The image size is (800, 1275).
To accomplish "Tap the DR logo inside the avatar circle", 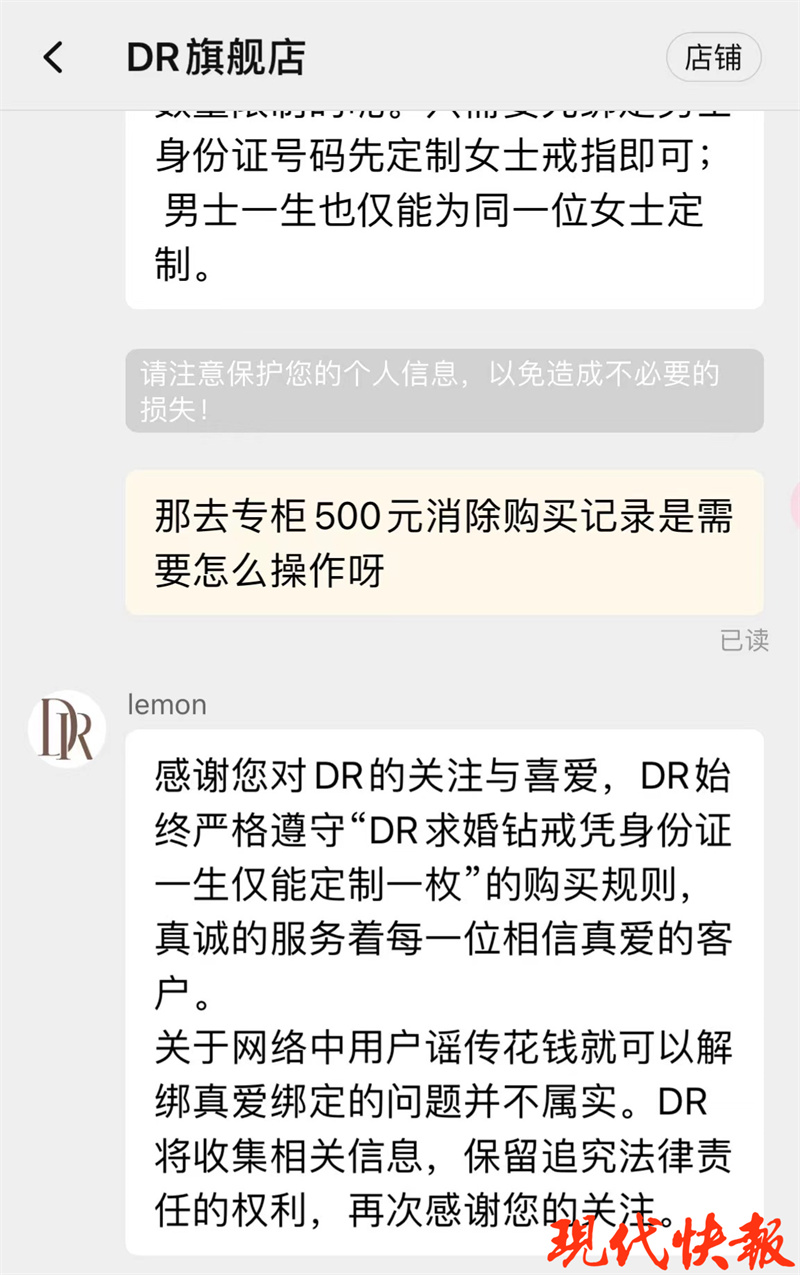I will (x=65, y=729).
